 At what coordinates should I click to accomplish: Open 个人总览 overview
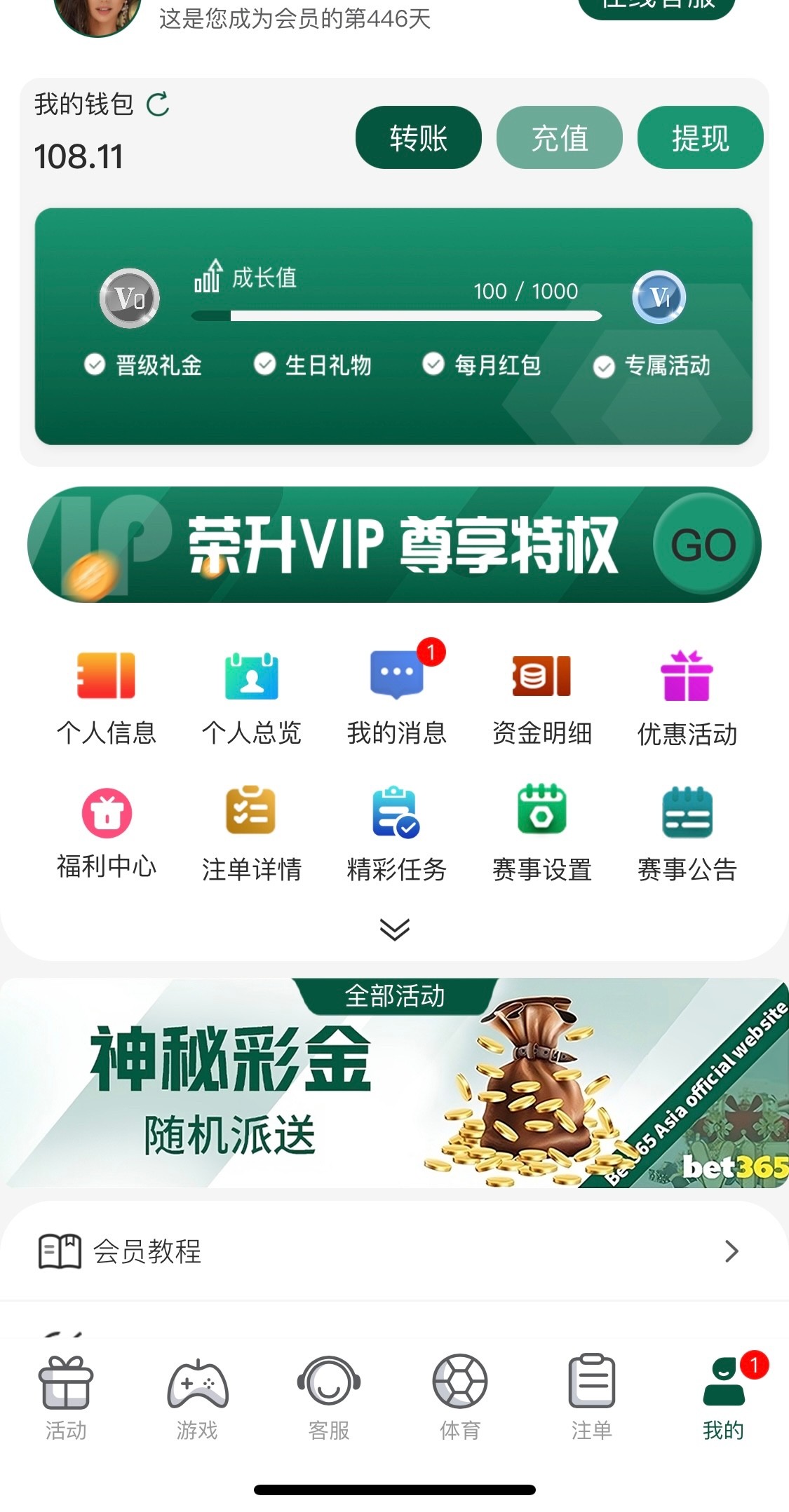click(x=251, y=697)
